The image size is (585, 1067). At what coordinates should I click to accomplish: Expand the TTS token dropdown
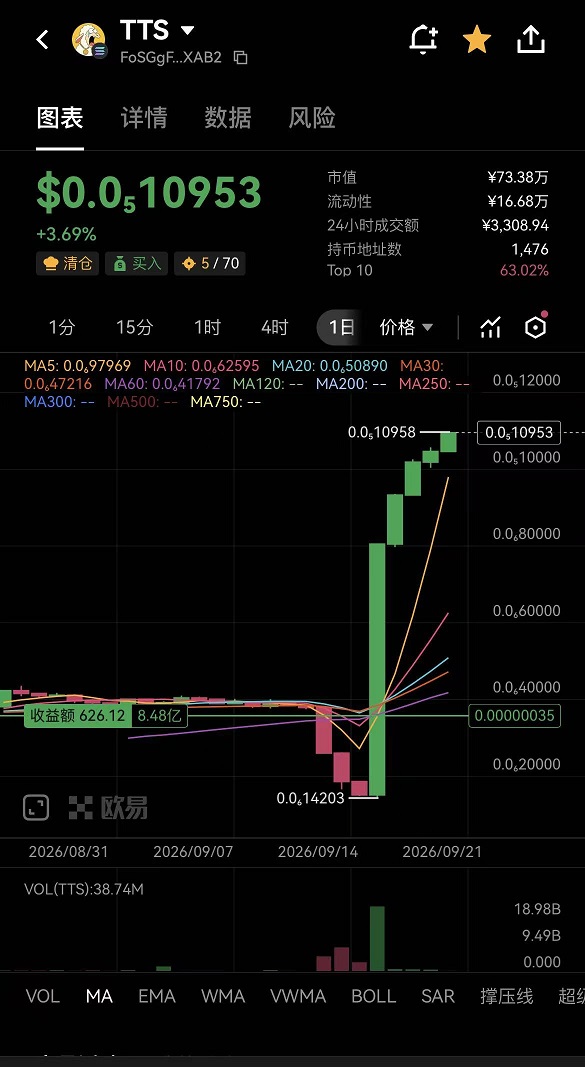(187, 31)
